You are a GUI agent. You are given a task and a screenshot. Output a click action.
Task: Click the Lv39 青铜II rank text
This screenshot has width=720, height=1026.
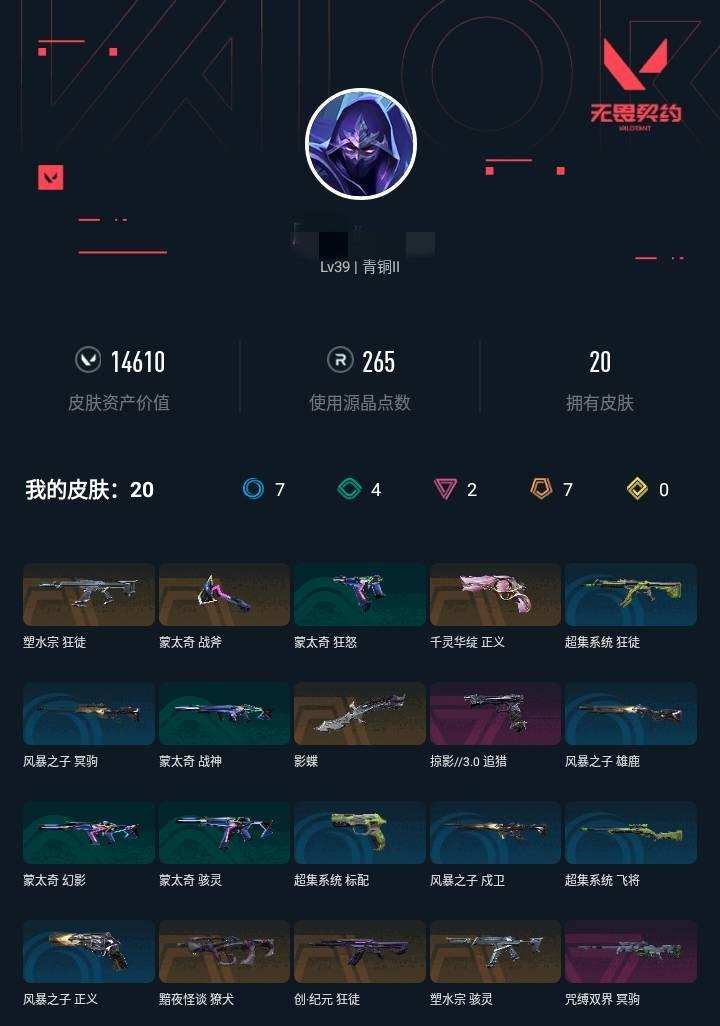click(360, 267)
